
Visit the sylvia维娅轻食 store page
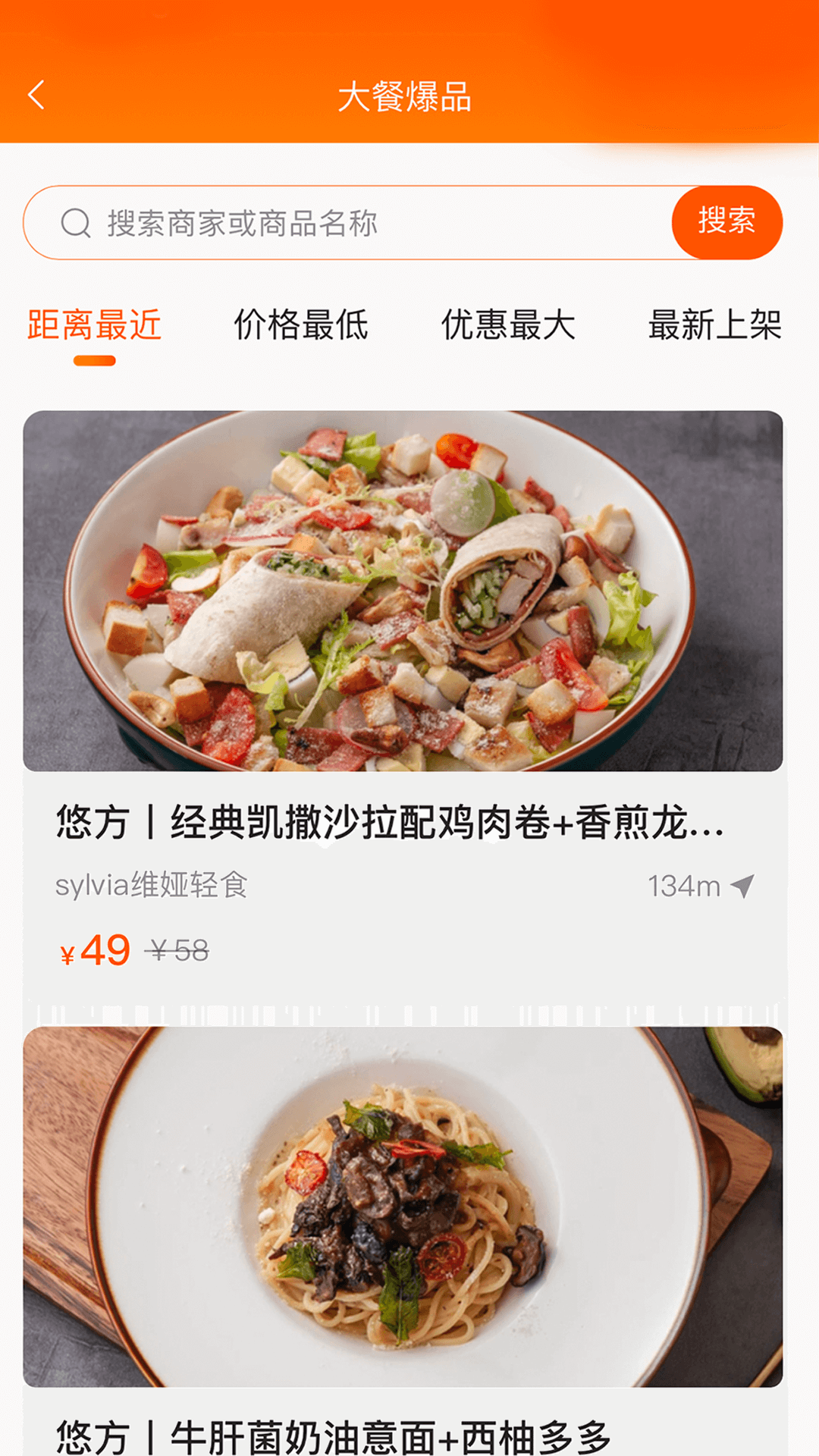(x=153, y=884)
